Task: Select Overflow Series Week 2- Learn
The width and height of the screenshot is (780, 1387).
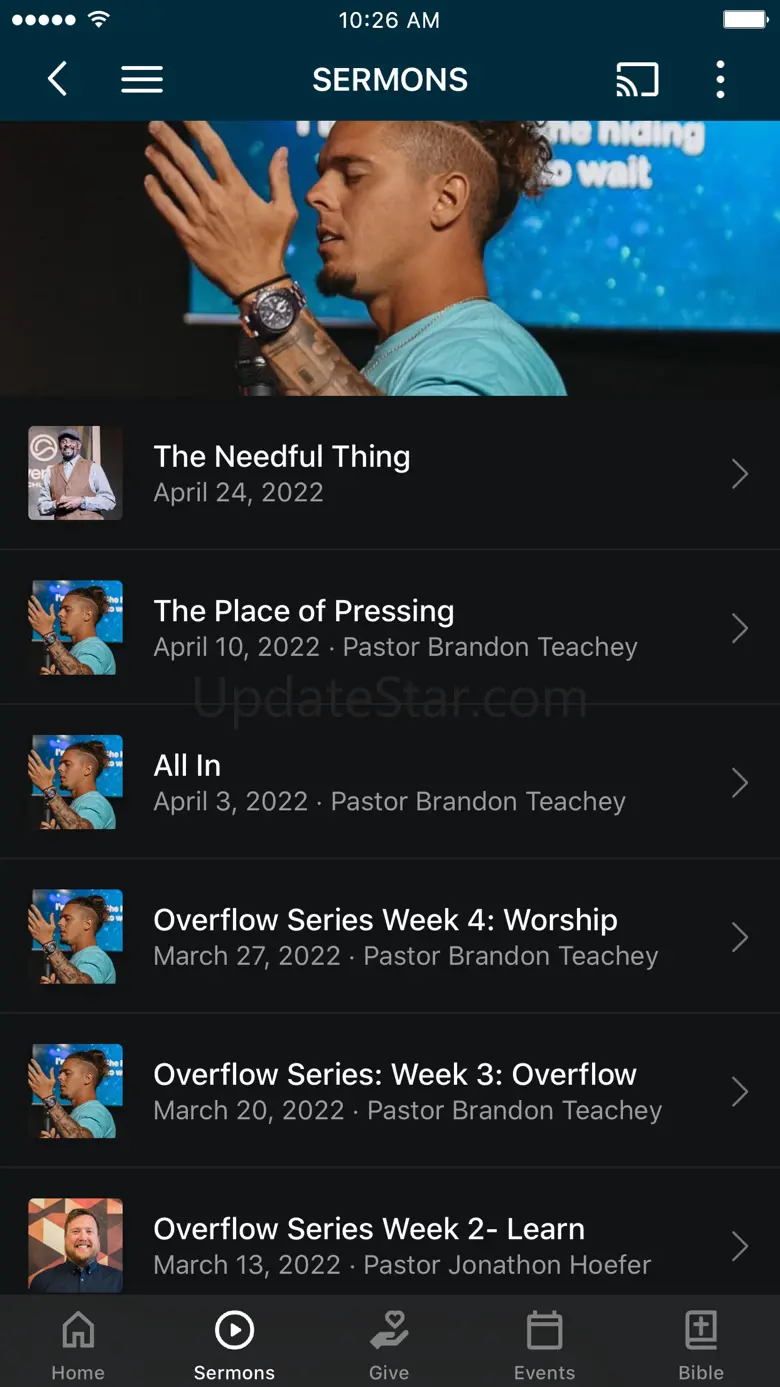Action: 390,1245
